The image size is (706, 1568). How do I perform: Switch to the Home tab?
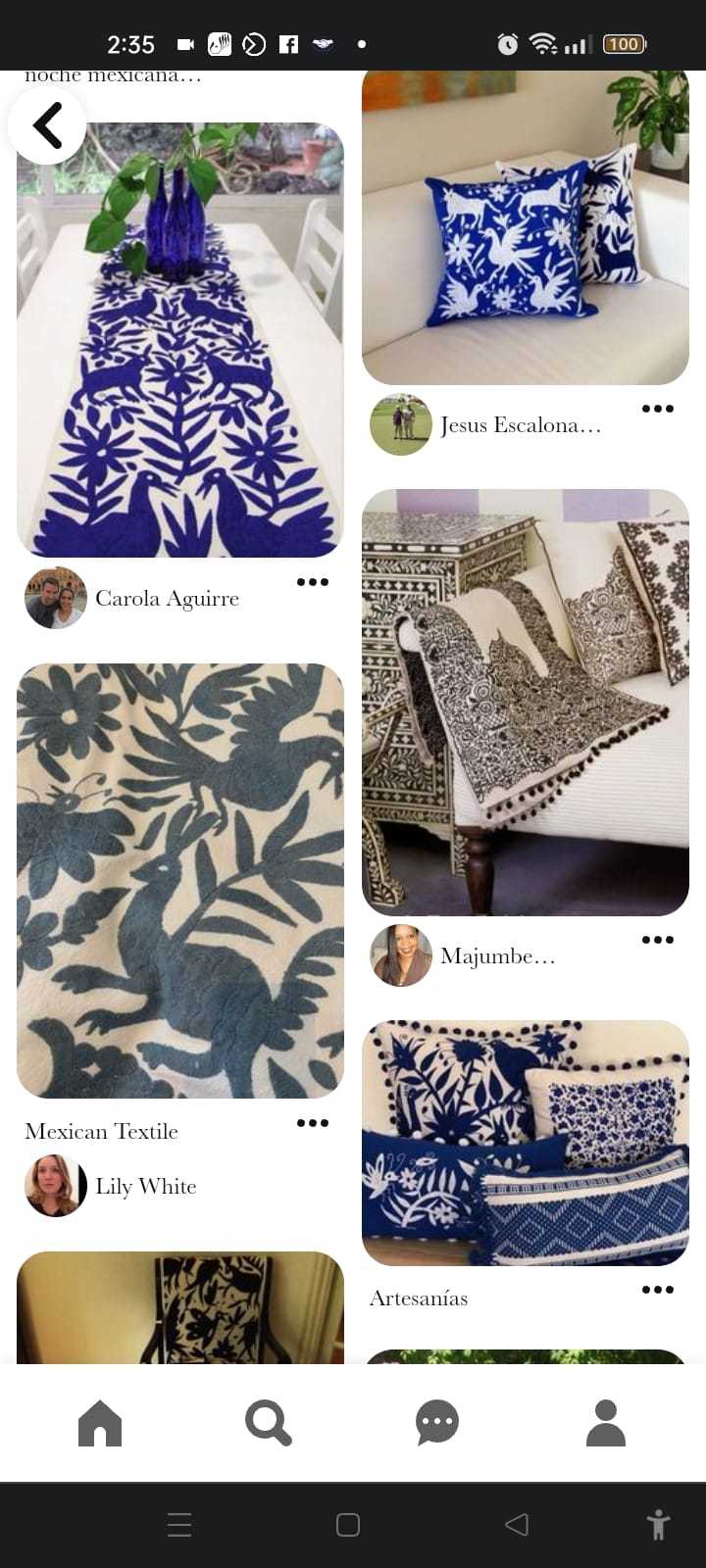click(x=100, y=1423)
